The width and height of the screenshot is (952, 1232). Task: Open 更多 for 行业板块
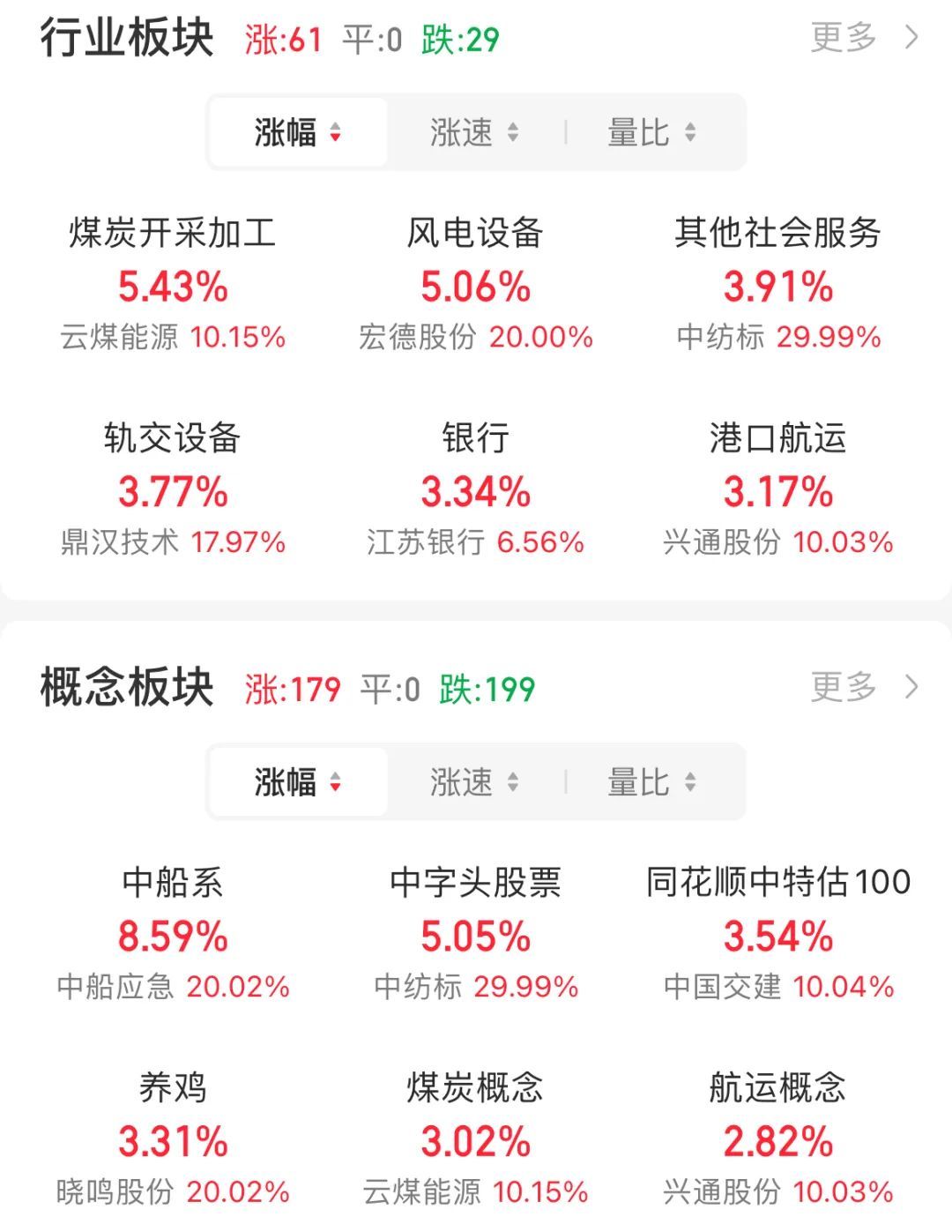point(863,37)
